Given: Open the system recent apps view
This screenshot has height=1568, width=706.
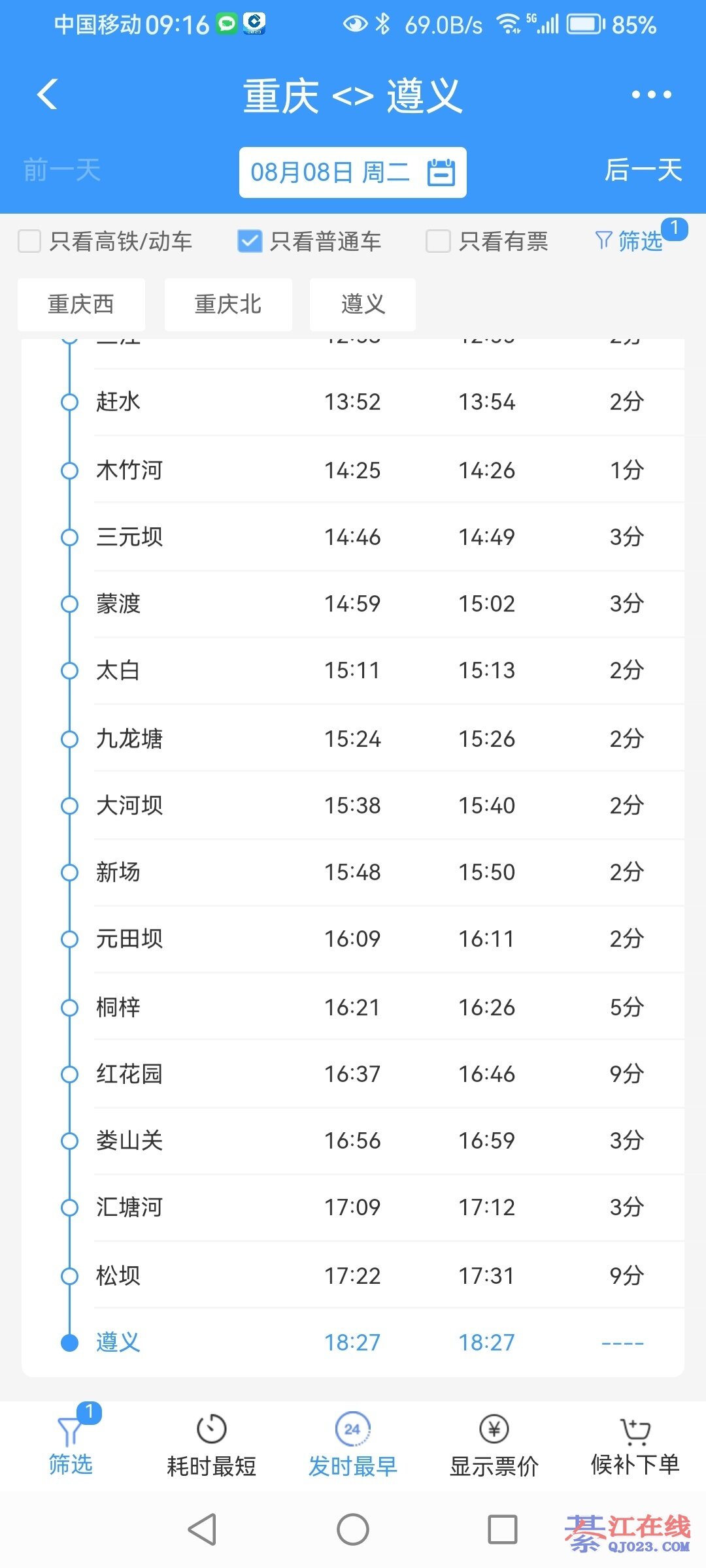Looking at the screenshot, I should [502, 1529].
